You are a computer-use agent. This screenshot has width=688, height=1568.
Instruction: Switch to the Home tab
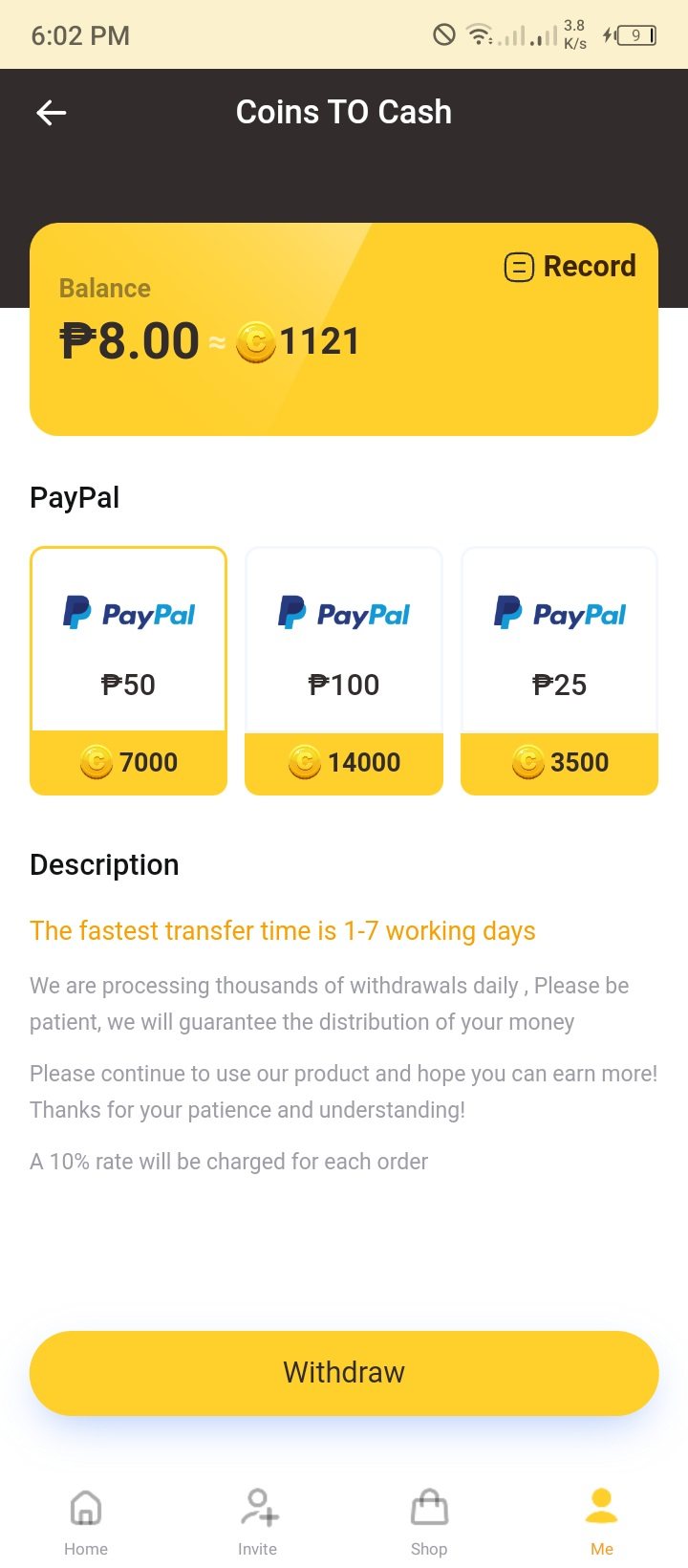(x=86, y=1522)
